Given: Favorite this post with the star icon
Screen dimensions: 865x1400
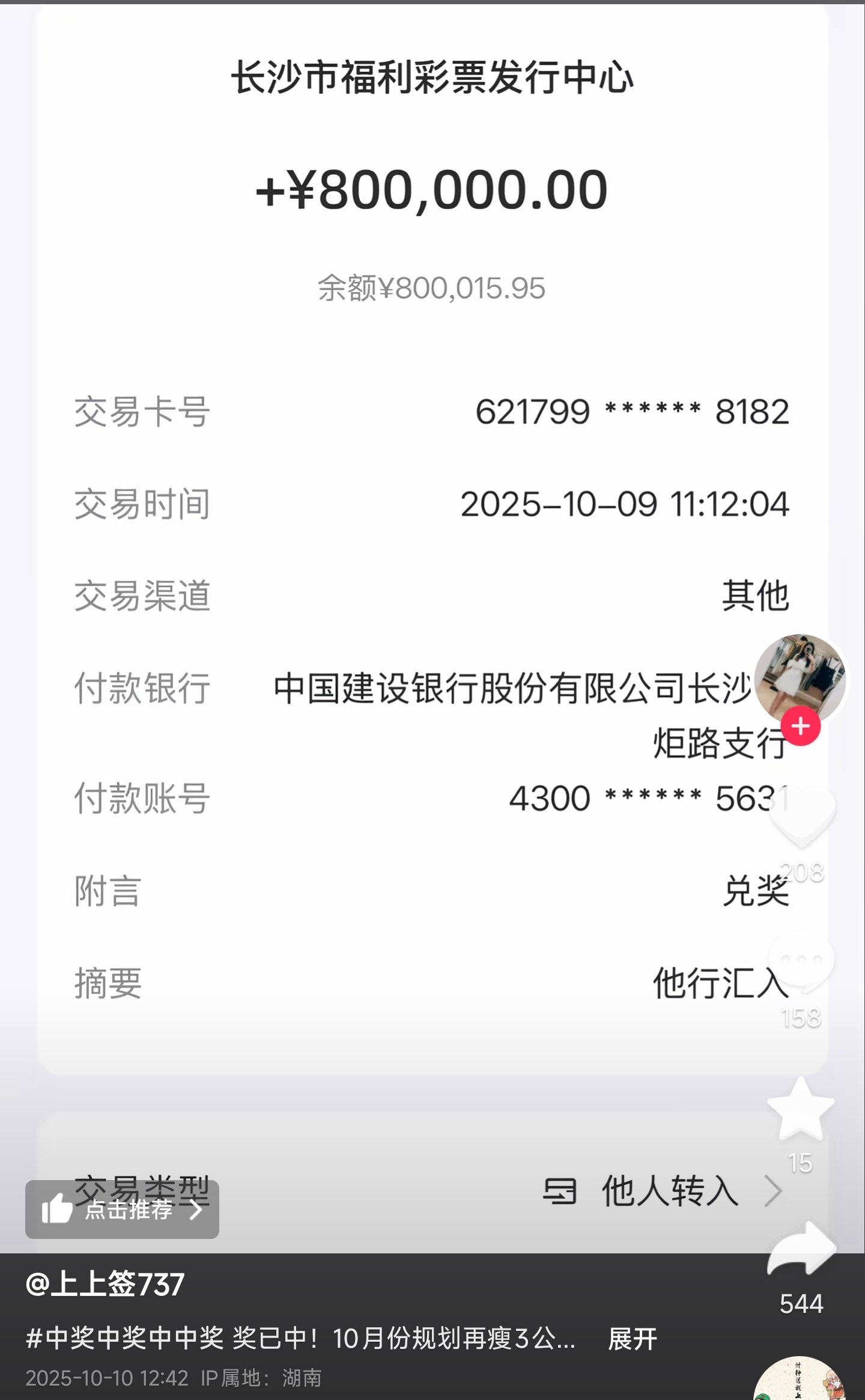Looking at the screenshot, I should pos(801,1109).
